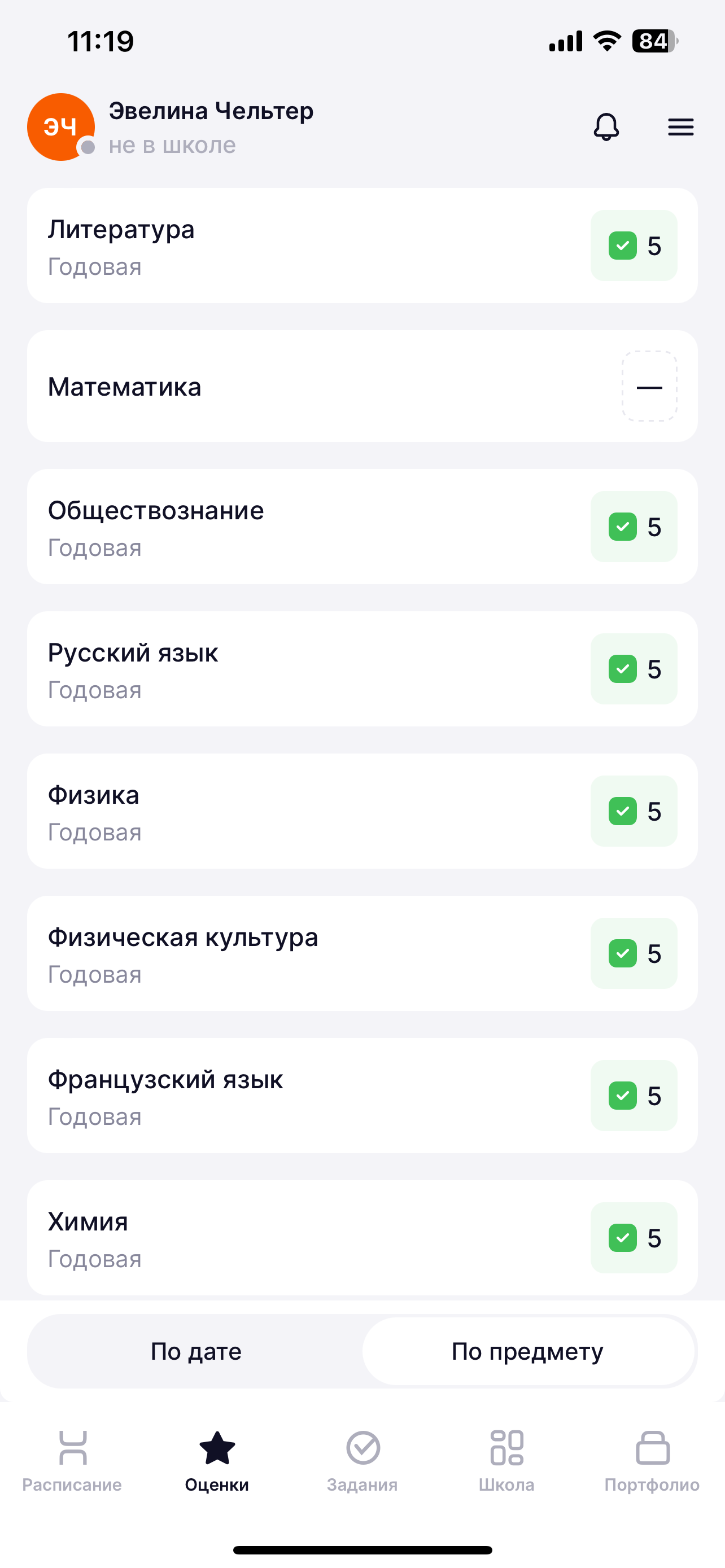725x1568 pixels.
Task: Open the Русский язык card
Action: point(362,669)
